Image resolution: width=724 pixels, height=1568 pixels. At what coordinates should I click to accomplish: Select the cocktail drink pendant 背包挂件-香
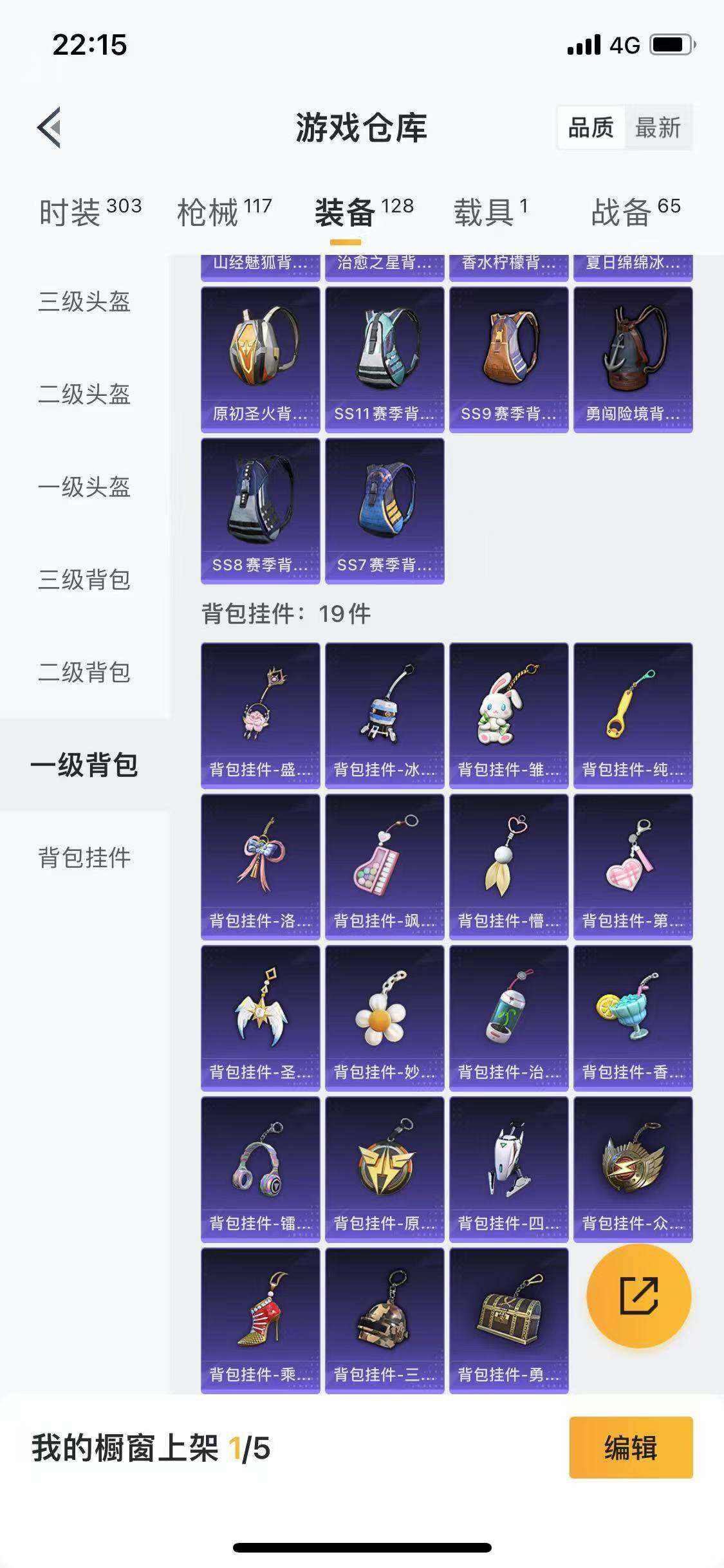632,1017
